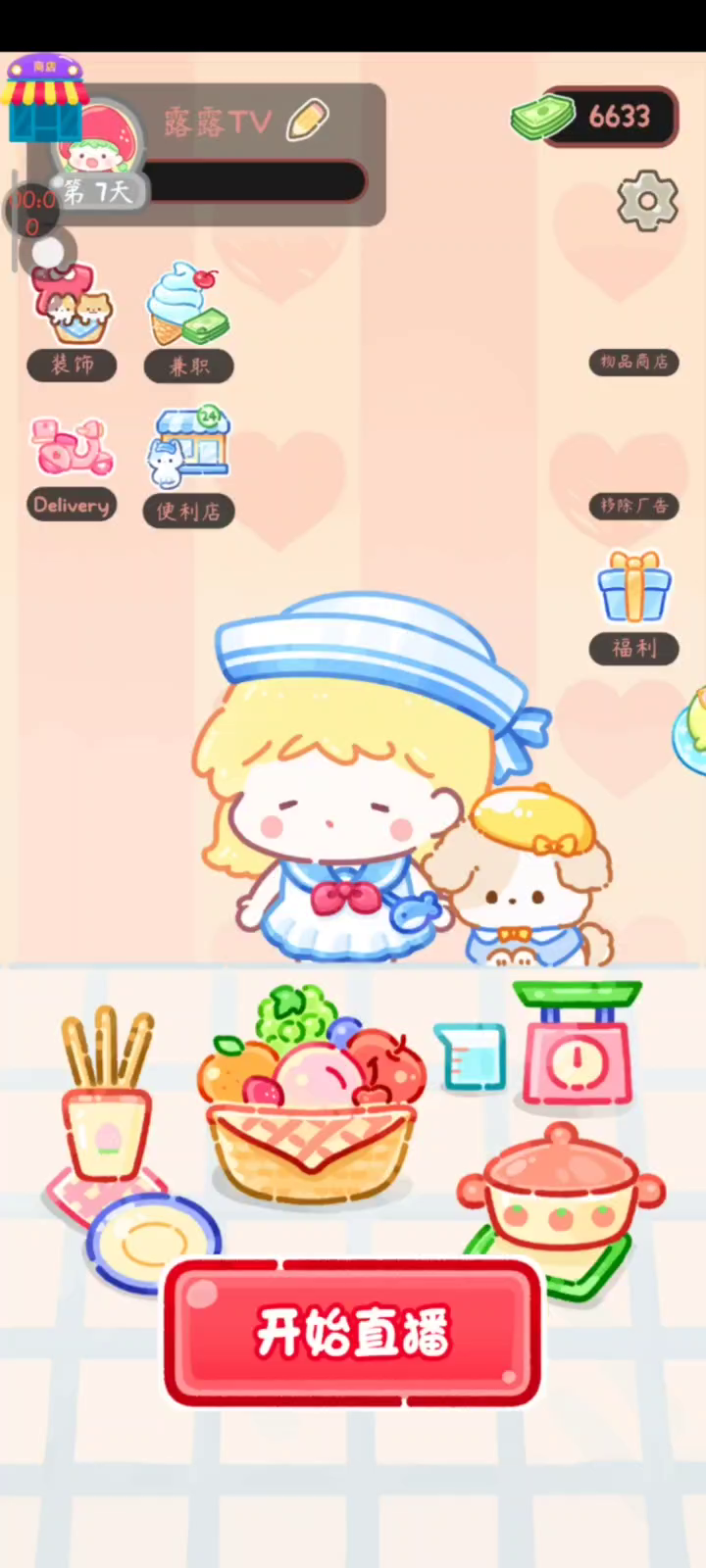Tap the 开始直播 button to start streaming

[352, 1333]
